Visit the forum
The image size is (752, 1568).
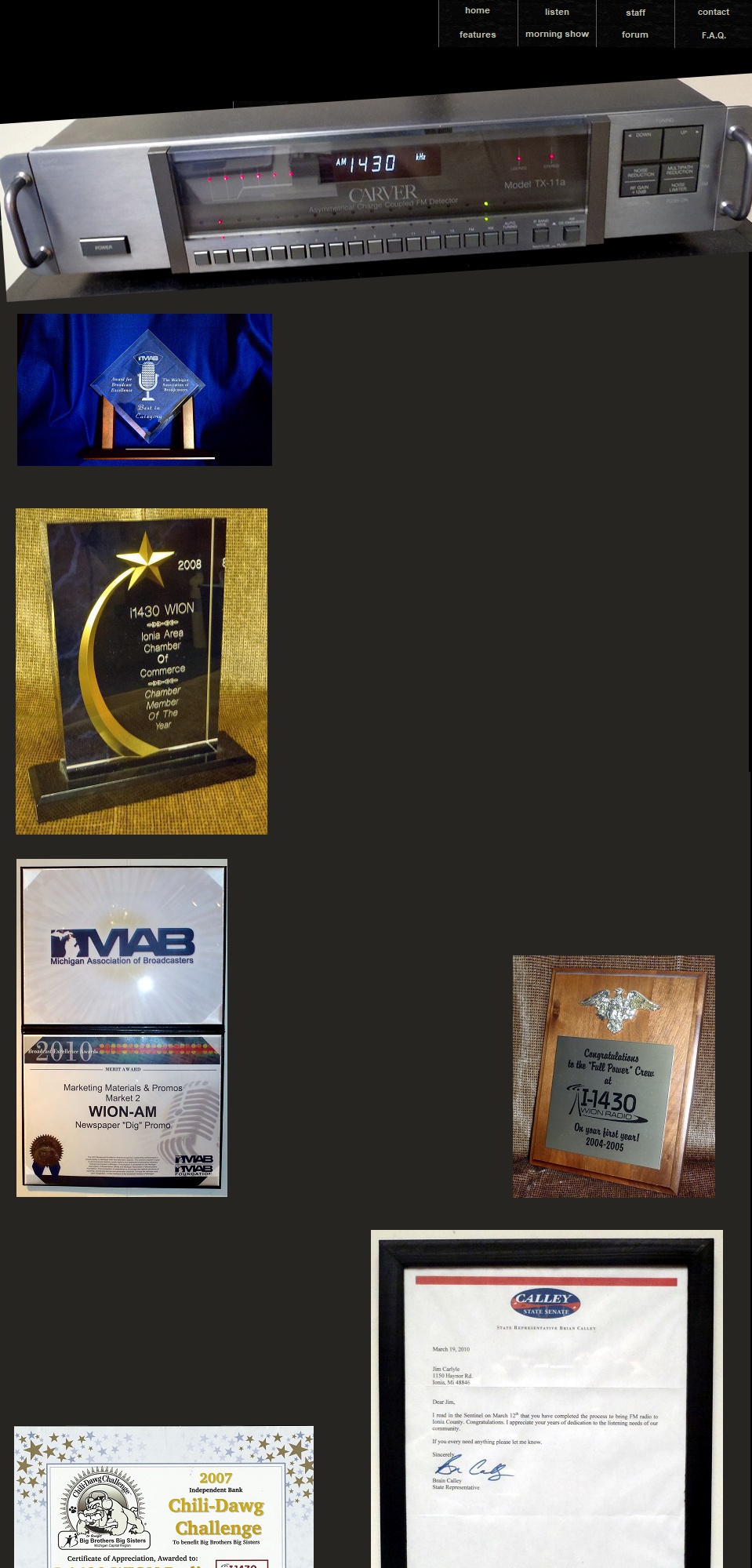(x=634, y=35)
